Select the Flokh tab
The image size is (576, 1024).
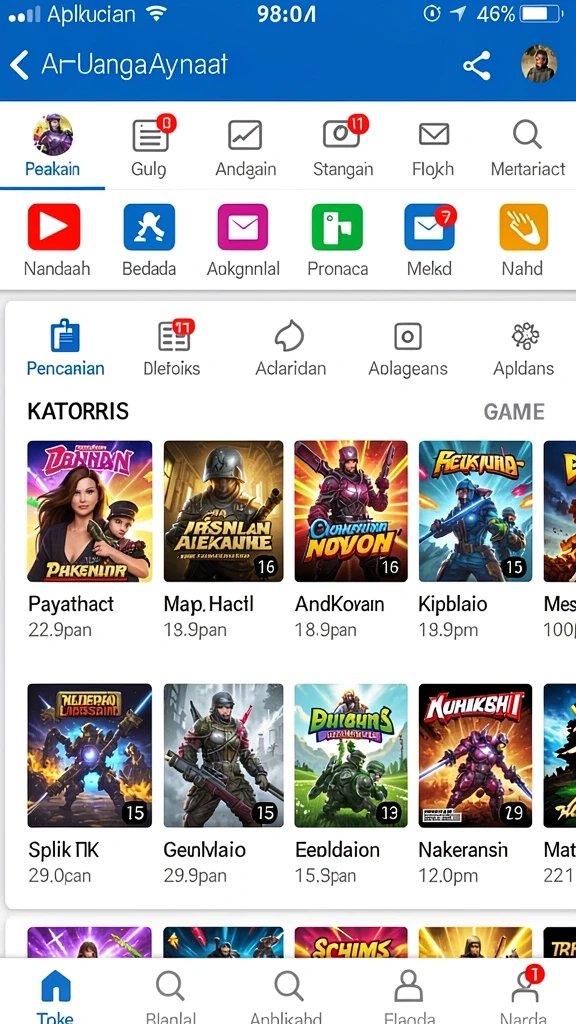coord(434,148)
